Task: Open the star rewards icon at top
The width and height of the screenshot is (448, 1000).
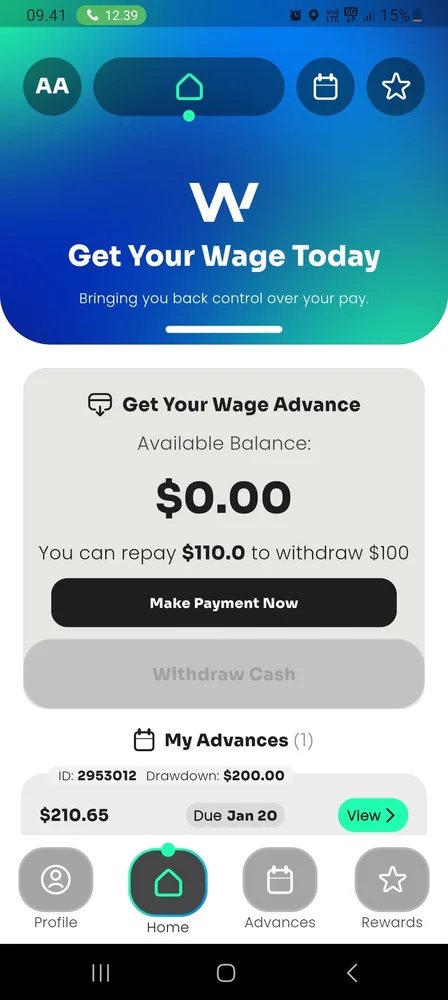Action: coord(396,86)
